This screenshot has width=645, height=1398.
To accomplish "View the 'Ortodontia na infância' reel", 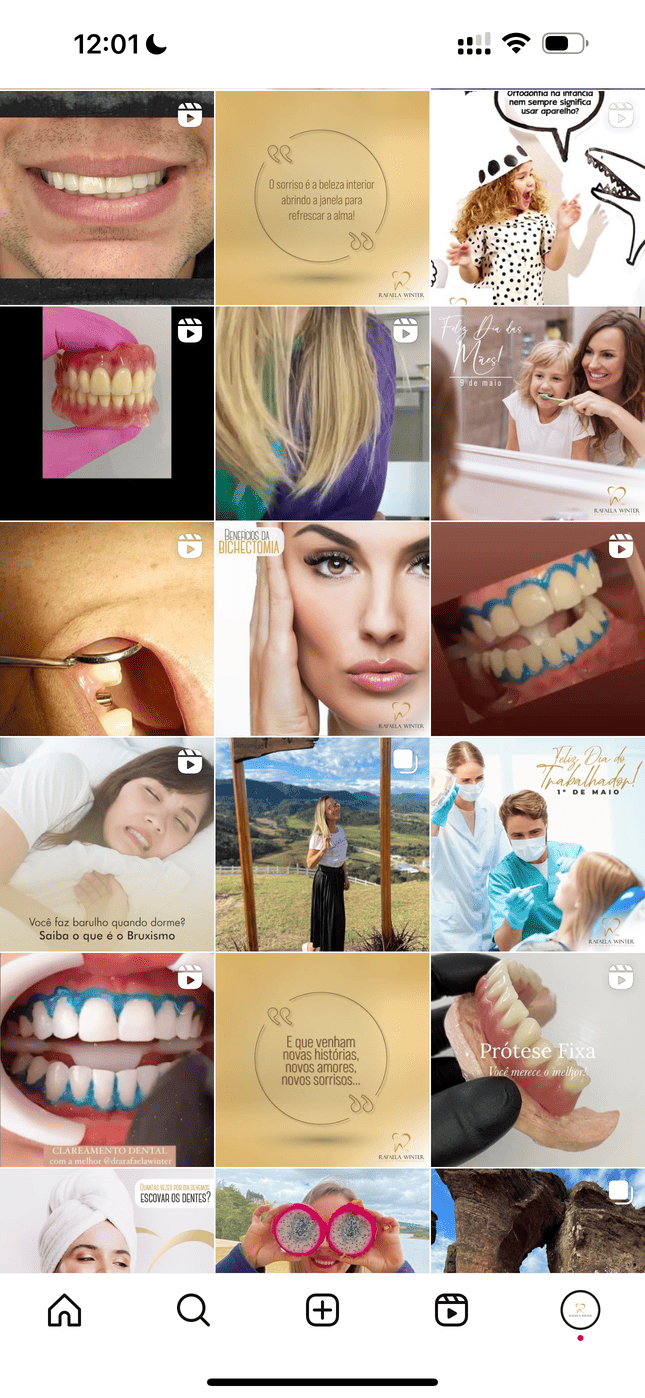I will (538, 197).
